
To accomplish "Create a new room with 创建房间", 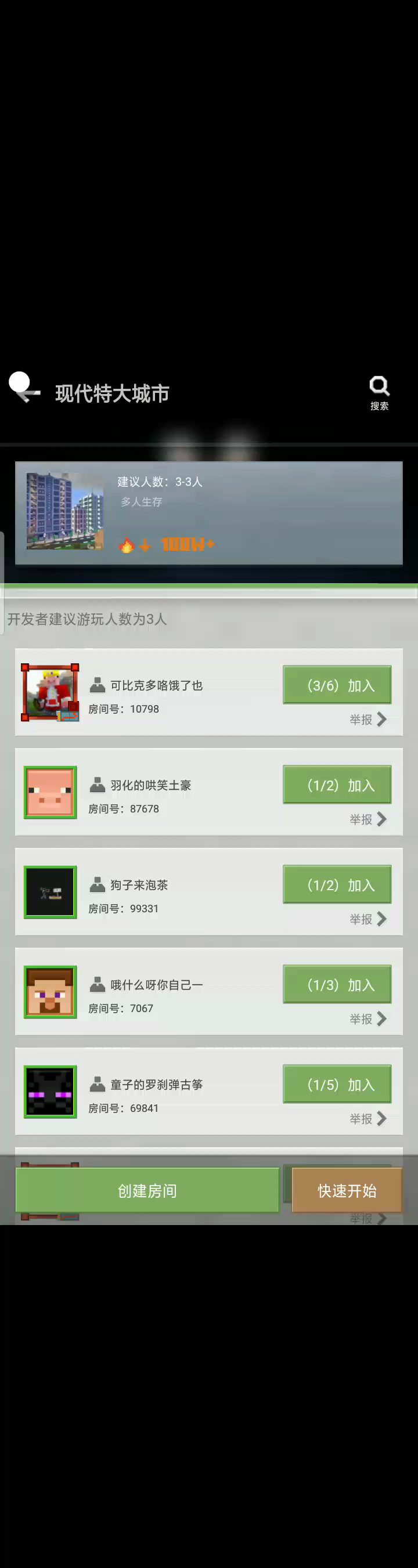I will click(147, 1190).
